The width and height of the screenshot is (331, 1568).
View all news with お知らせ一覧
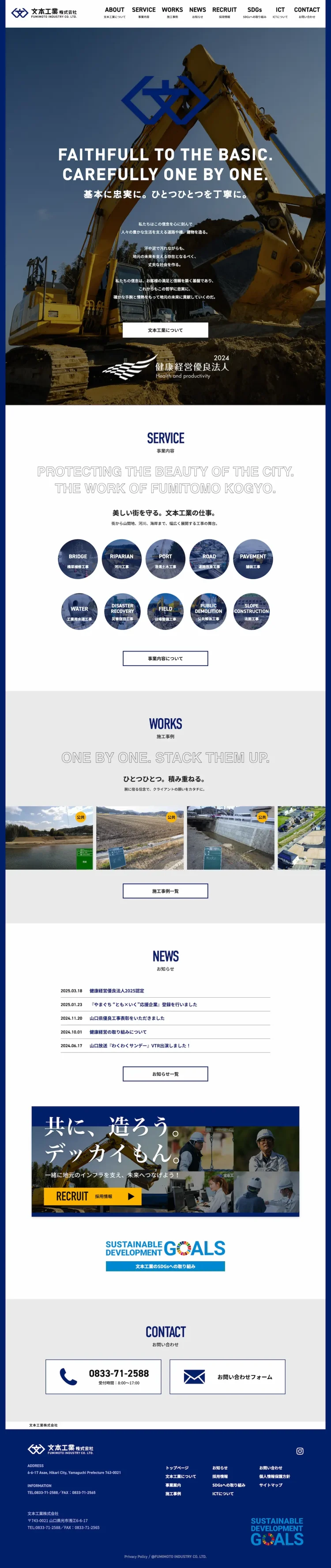click(x=165, y=1074)
